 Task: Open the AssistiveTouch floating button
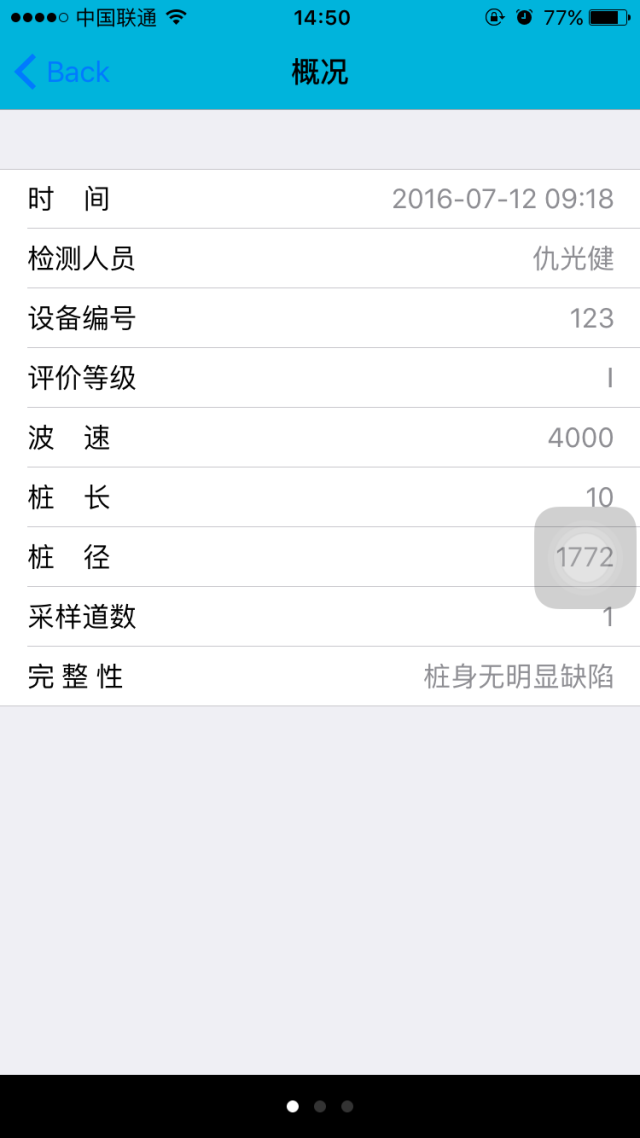pyautogui.click(x=586, y=557)
